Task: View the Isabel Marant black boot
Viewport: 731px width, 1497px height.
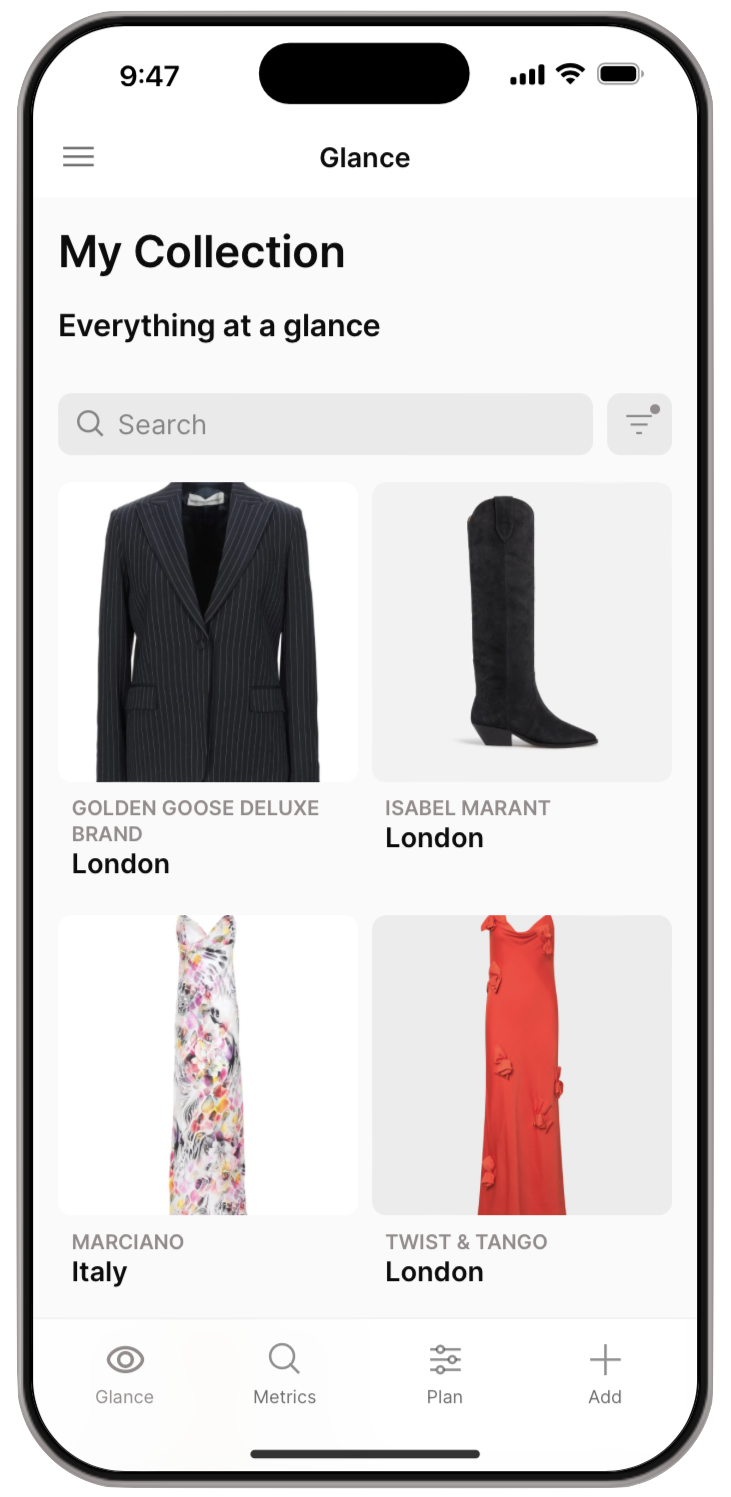Action: (x=521, y=632)
